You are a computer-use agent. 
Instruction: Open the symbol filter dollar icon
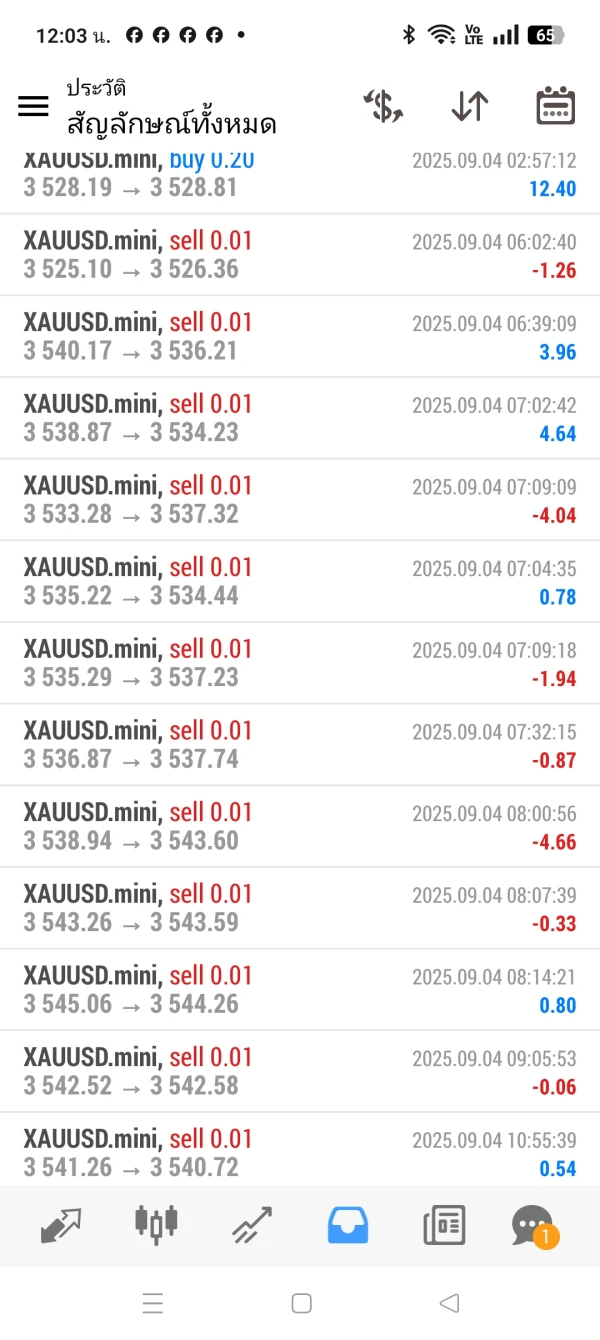coord(382,106)
